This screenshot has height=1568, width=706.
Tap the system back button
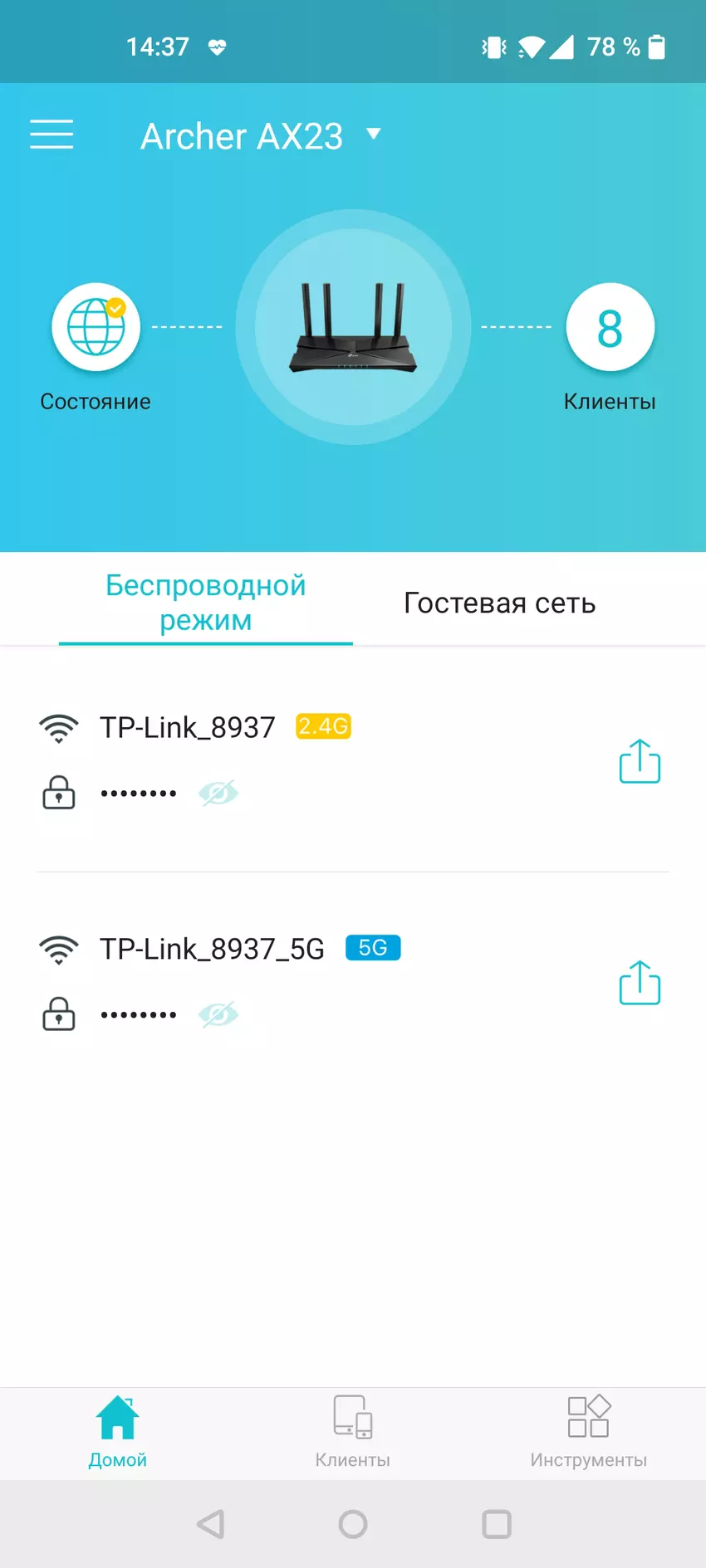[211, 1525]
